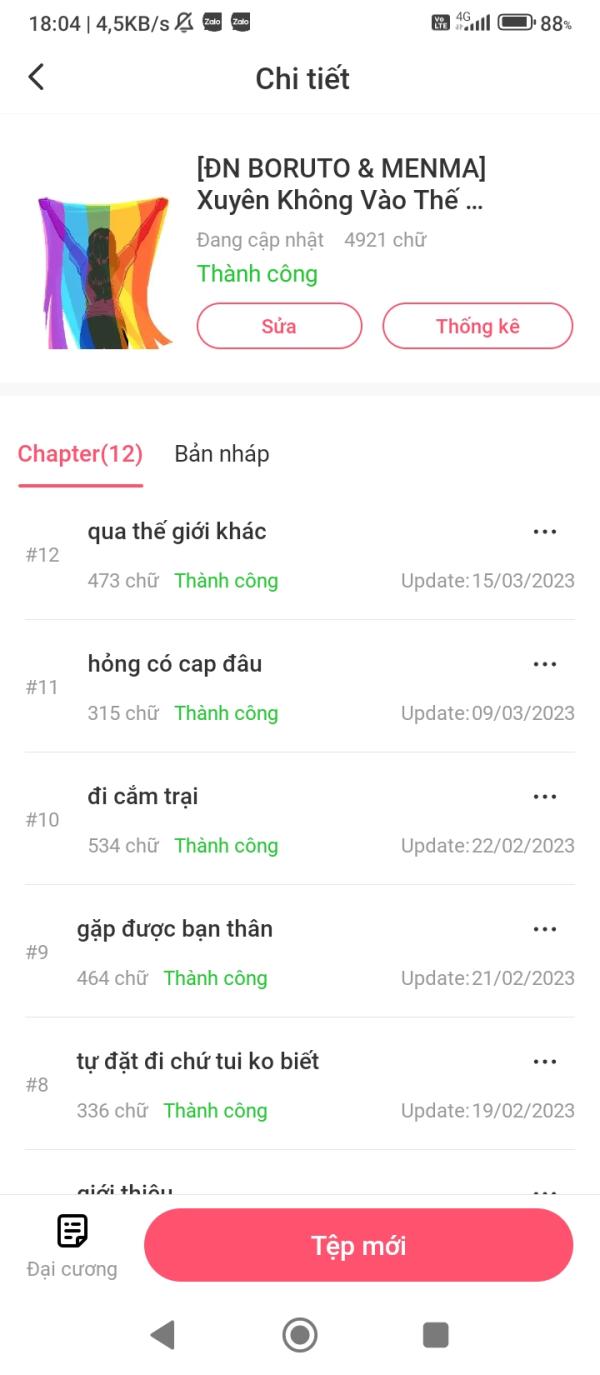Open chapter 9 gặp được bạn thân
The width and height of the screenshot is (600, 1375).
(x=175, y=929)
